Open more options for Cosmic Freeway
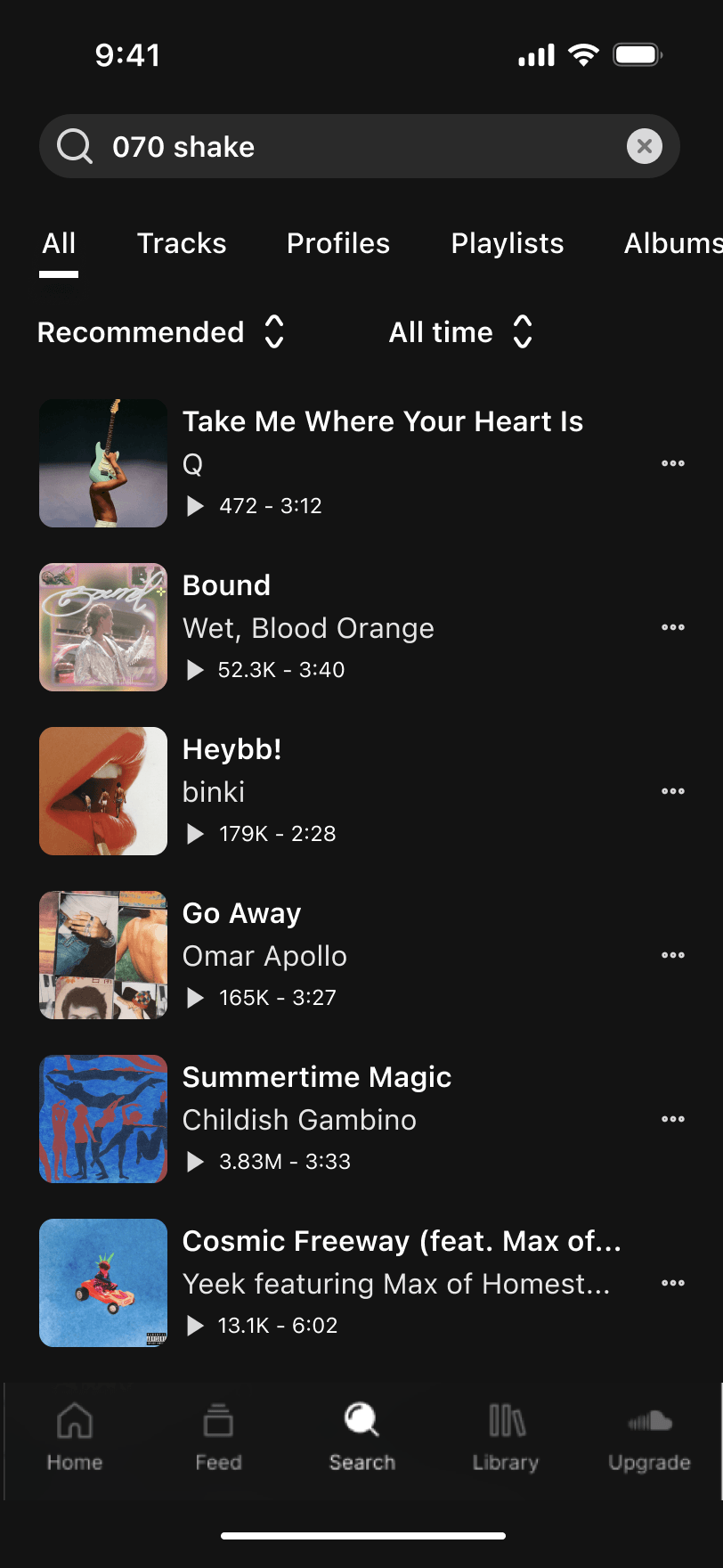Screen dimensions: 723x1568 click(673, 1283)
